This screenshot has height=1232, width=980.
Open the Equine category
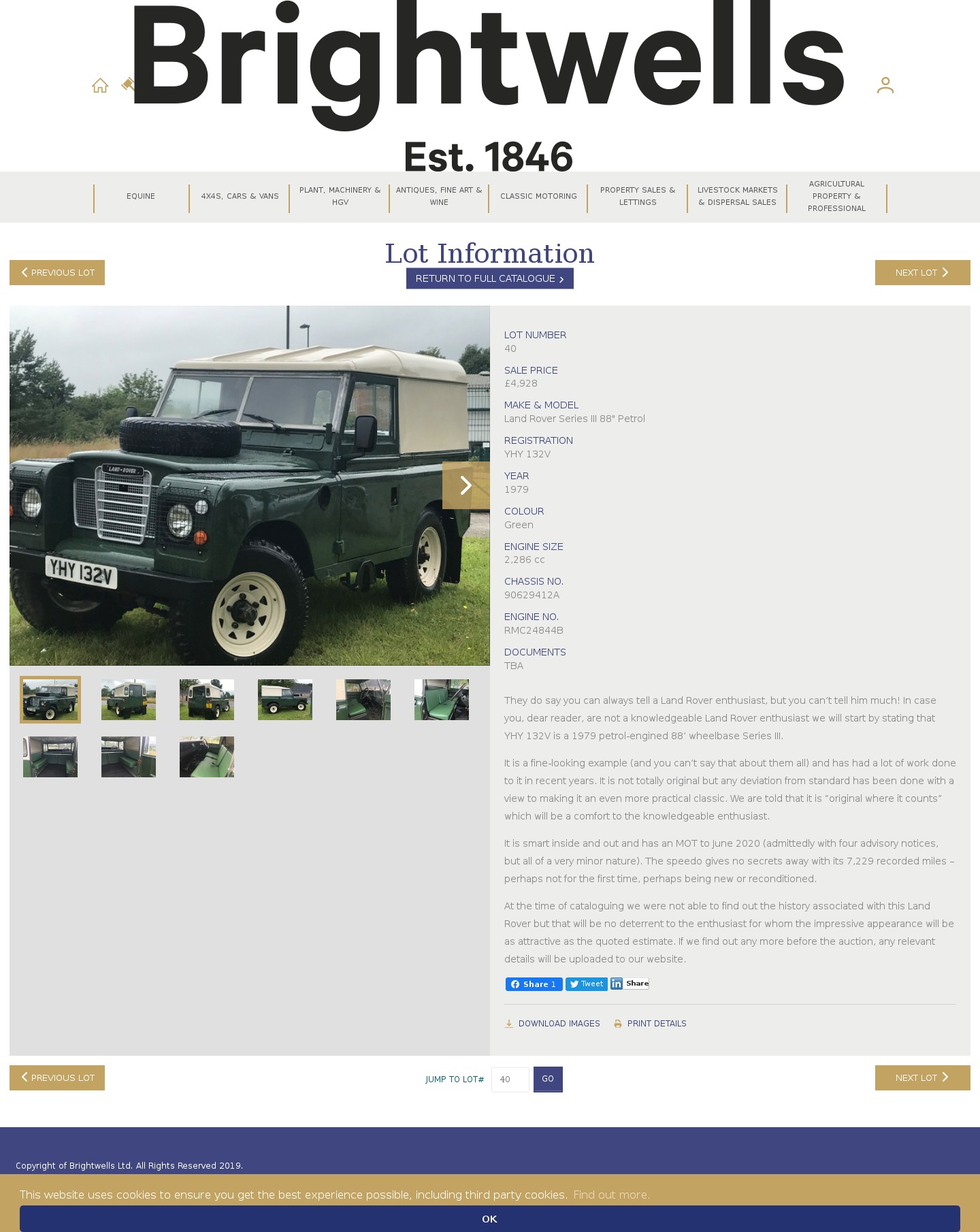pos(141,196)
